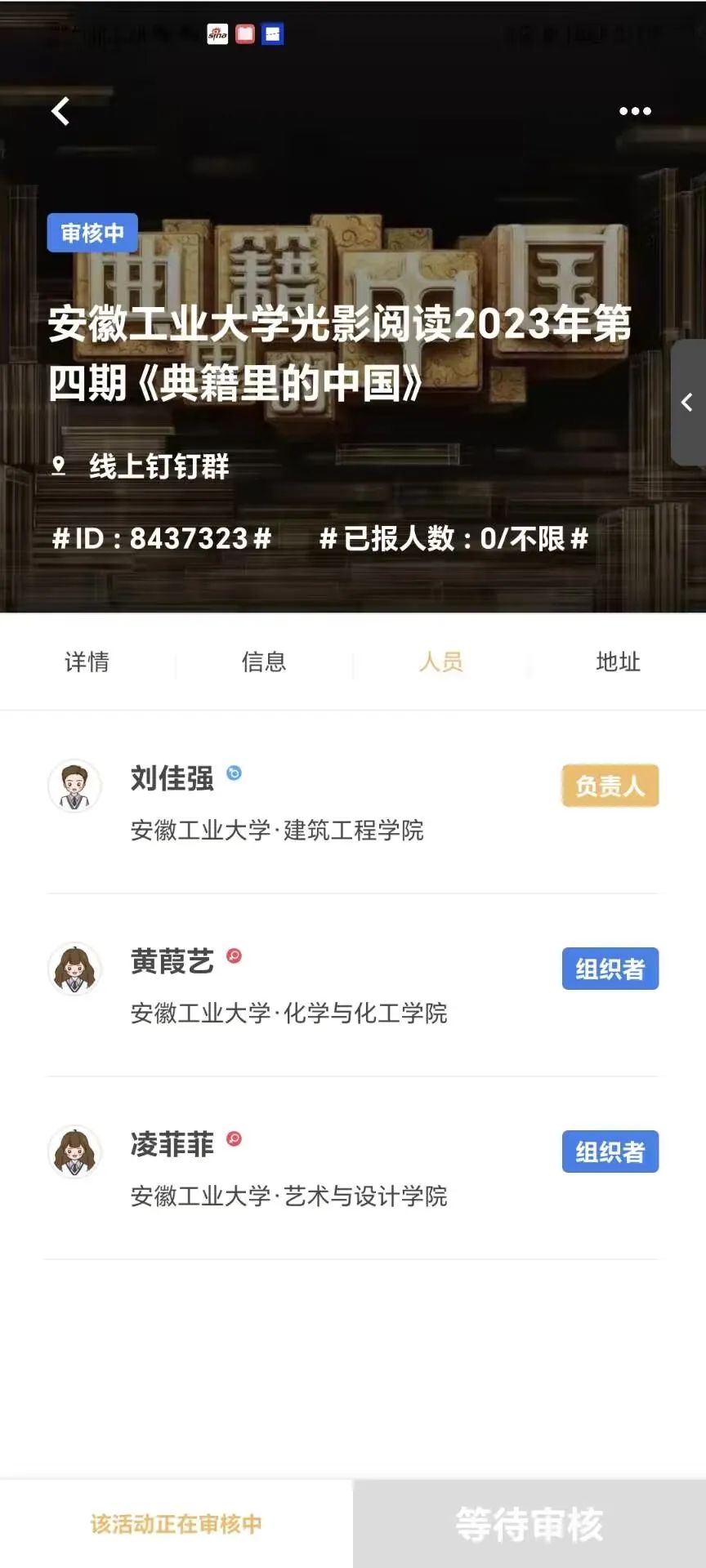Viewport: 706px width, 1568px height.
Task: Open 黄葭艺's profile row
Action: 353,985
